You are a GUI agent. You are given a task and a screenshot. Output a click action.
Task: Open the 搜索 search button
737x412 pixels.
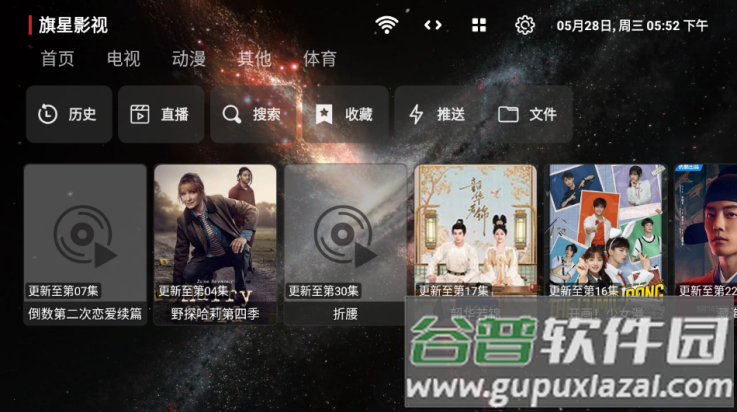(x=252, y=114)
